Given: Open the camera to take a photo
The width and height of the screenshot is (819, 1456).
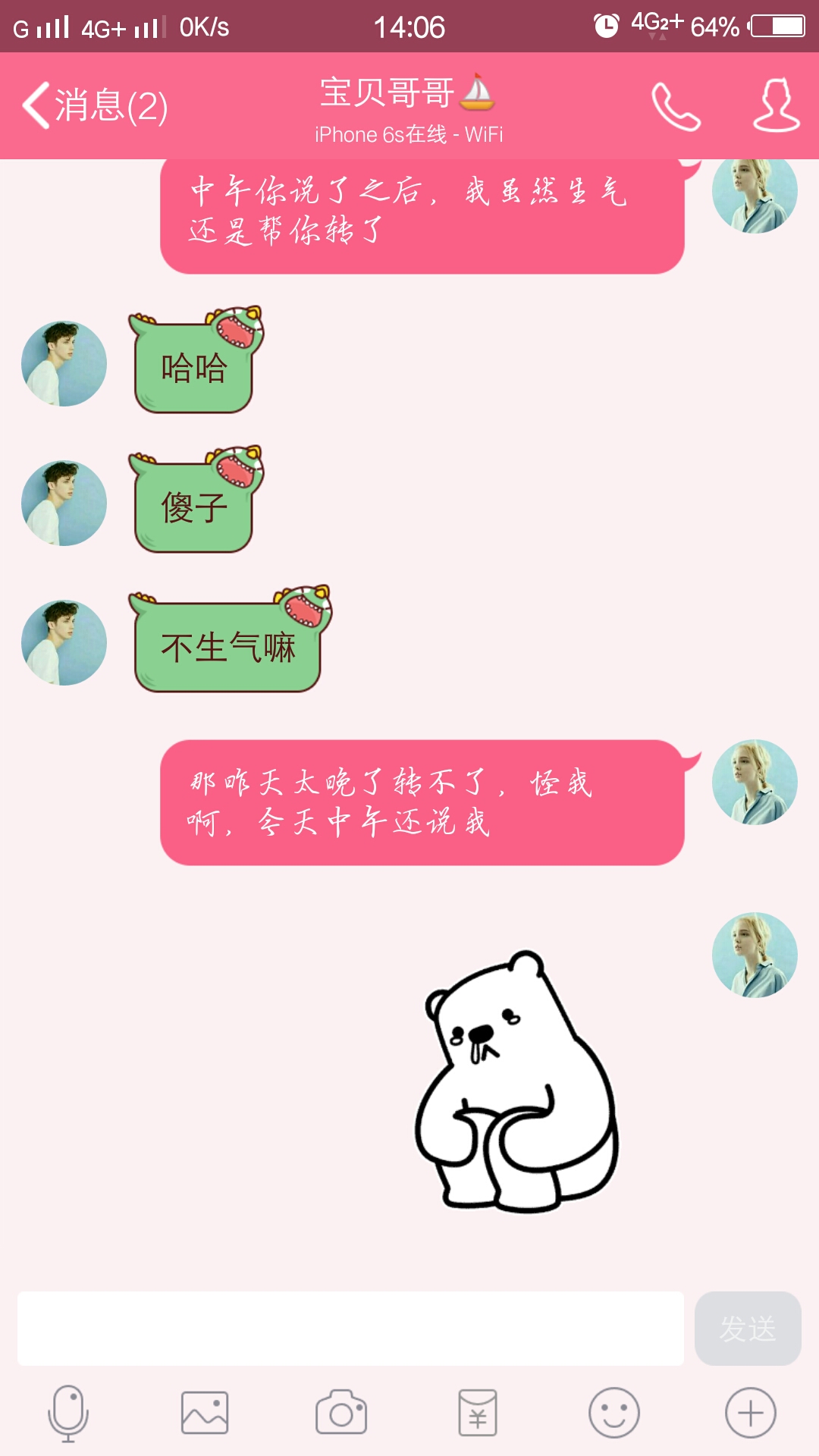Looking at the screenshot, I should [x=341, y=1413].
